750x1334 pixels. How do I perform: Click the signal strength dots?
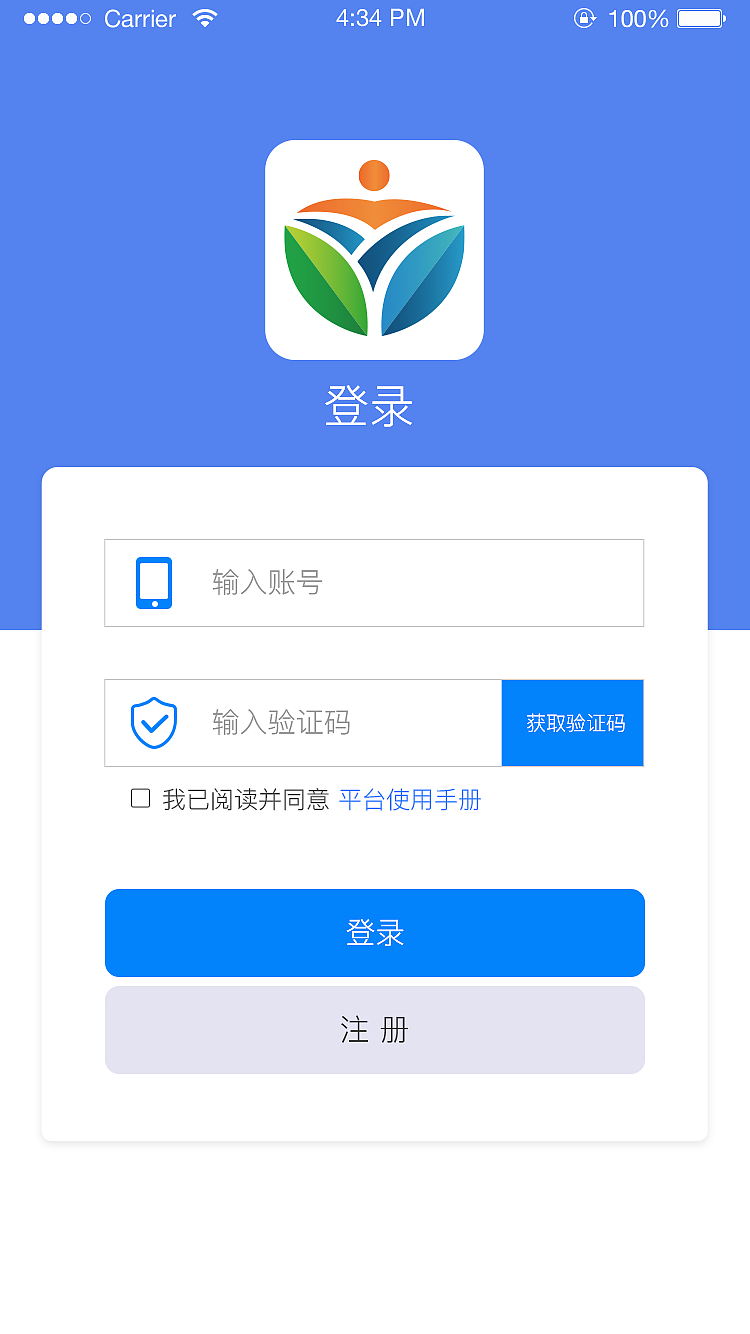pyautogui.click(x=55, y=17)
